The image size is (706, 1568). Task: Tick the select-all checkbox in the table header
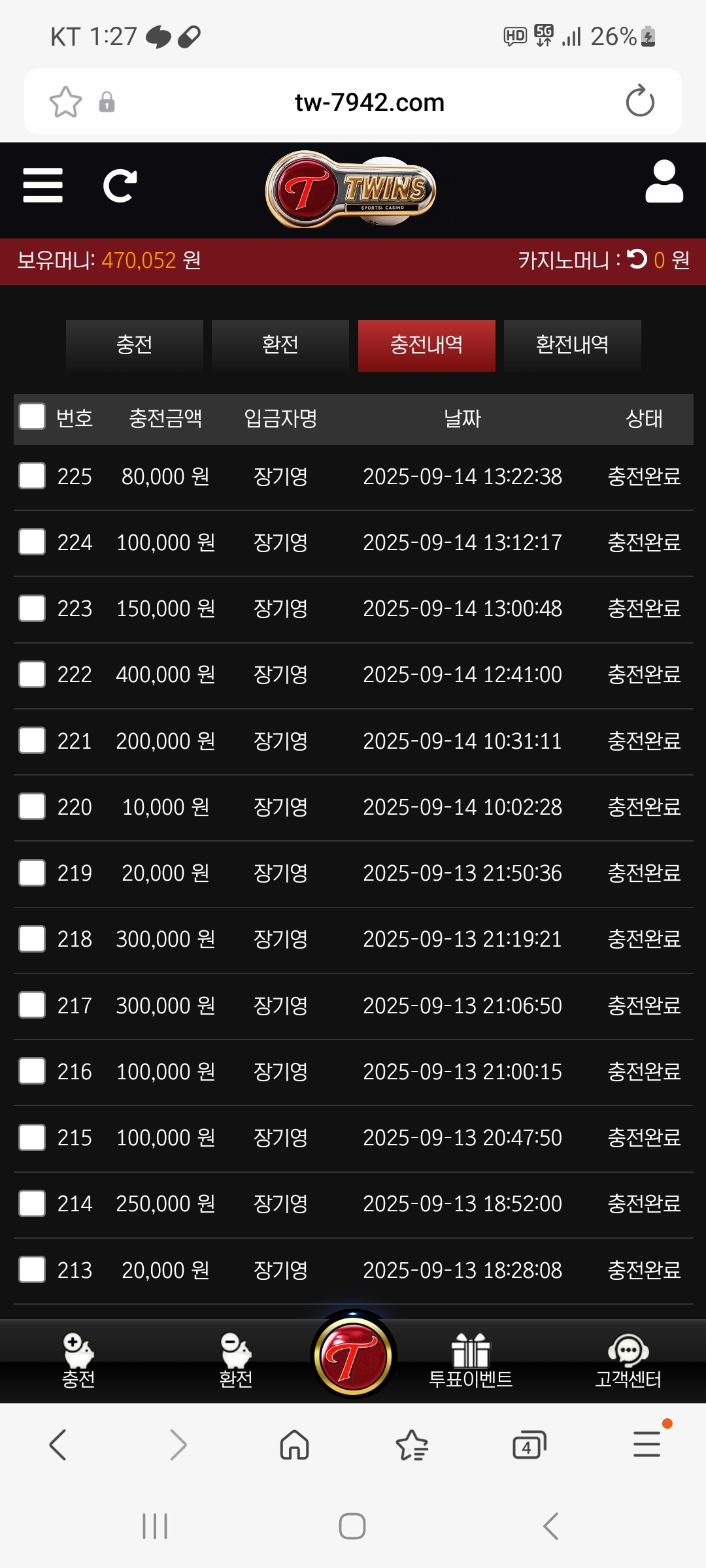pos(32,417)
